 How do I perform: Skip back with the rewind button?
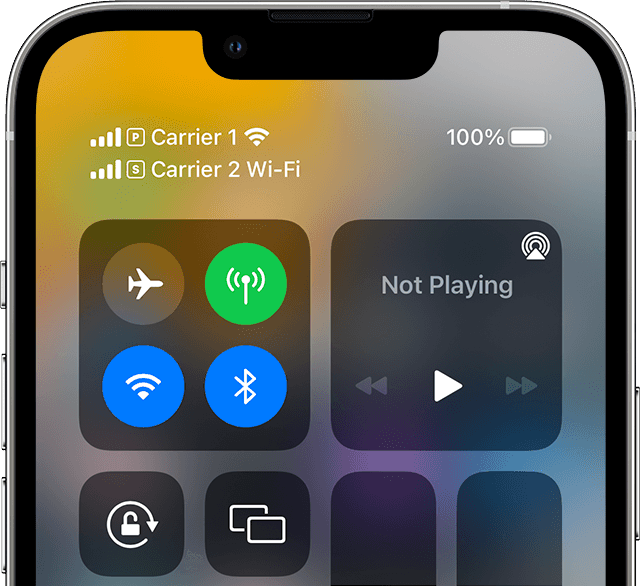point(371,386)
